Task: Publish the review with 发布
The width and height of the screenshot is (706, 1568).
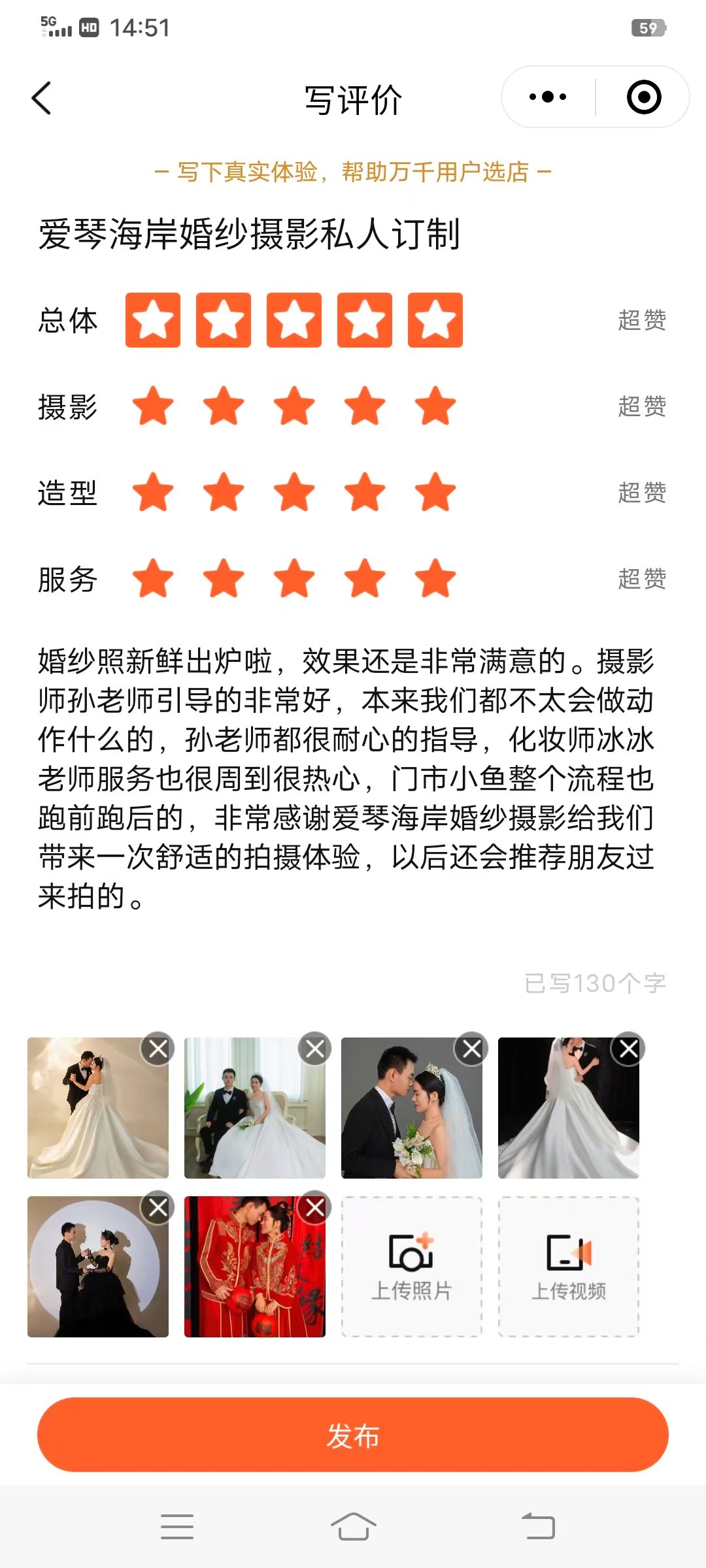Action: pyautogui.click(x=353, y=1435)
